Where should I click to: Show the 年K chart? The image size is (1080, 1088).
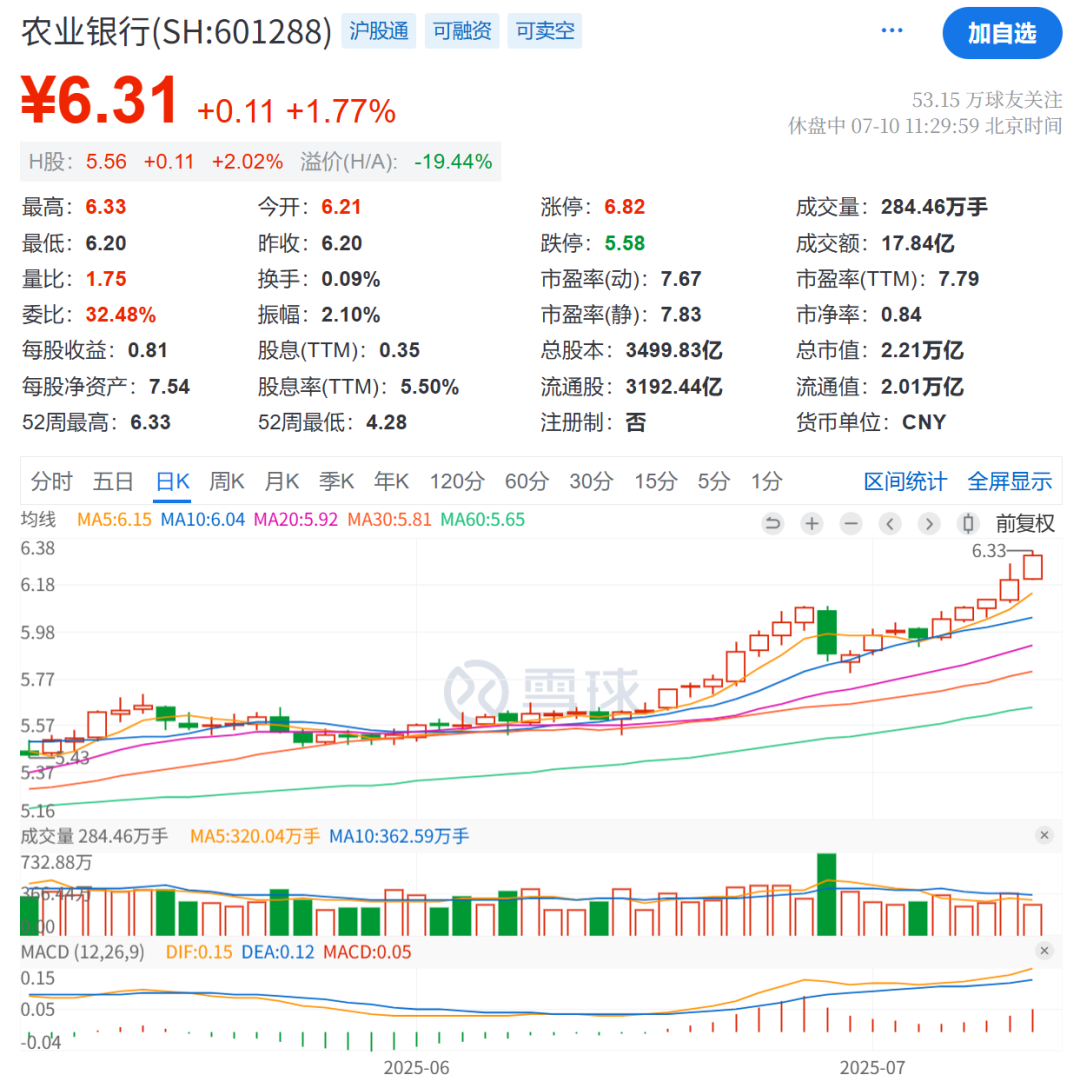point(391,481)
